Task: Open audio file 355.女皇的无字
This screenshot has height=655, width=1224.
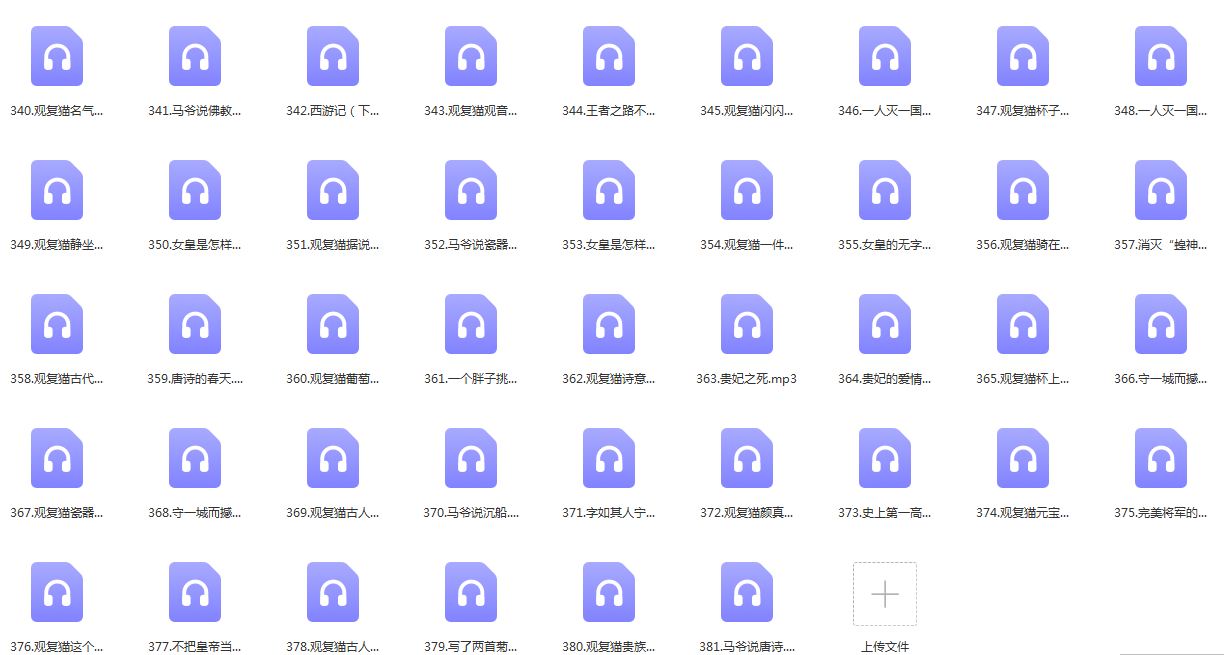Action: click(885, 191)
